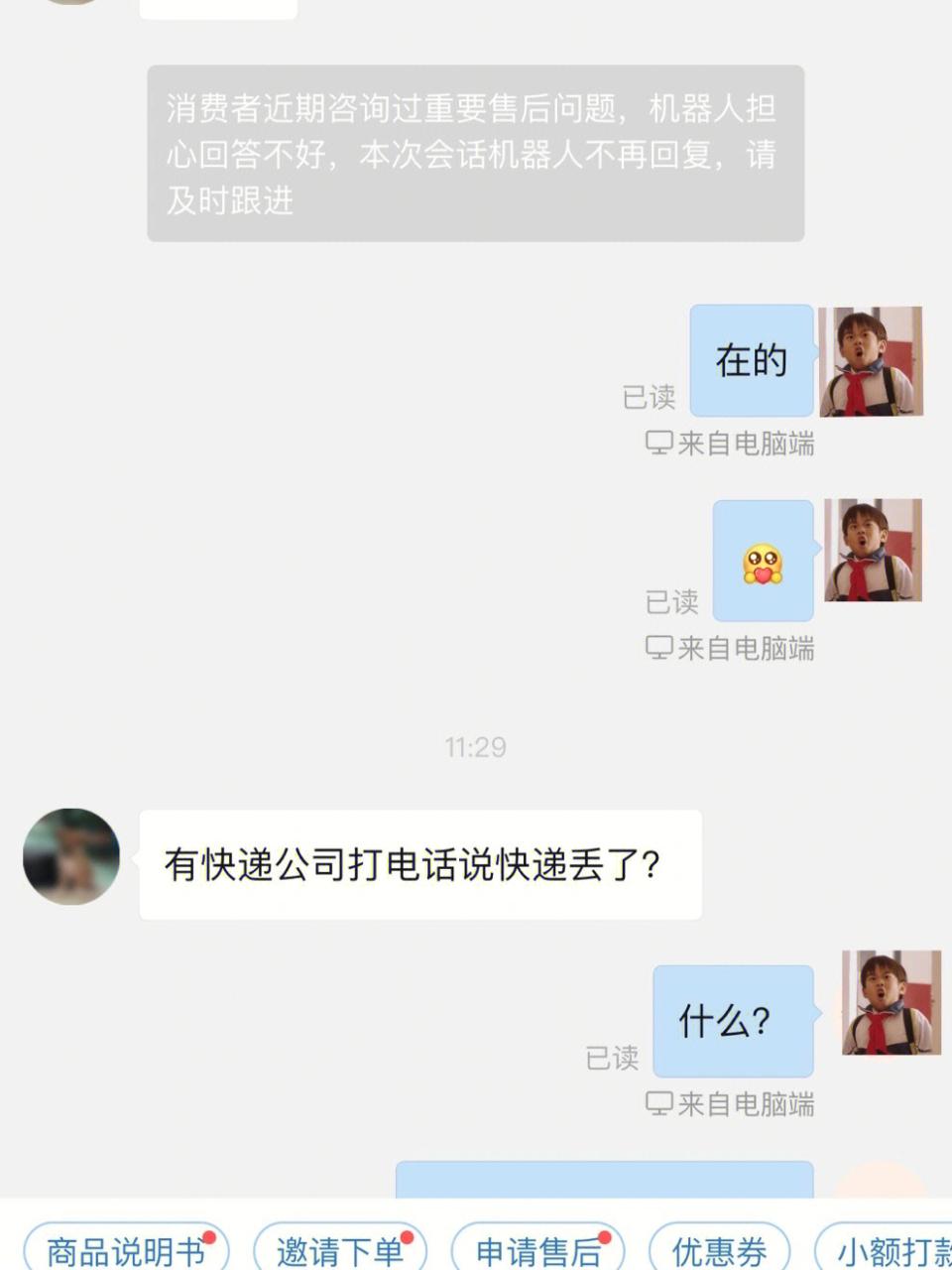Screen dimensions: 952x1270
Task: Open the 优惠券 chip
Action: point(719,1249)
